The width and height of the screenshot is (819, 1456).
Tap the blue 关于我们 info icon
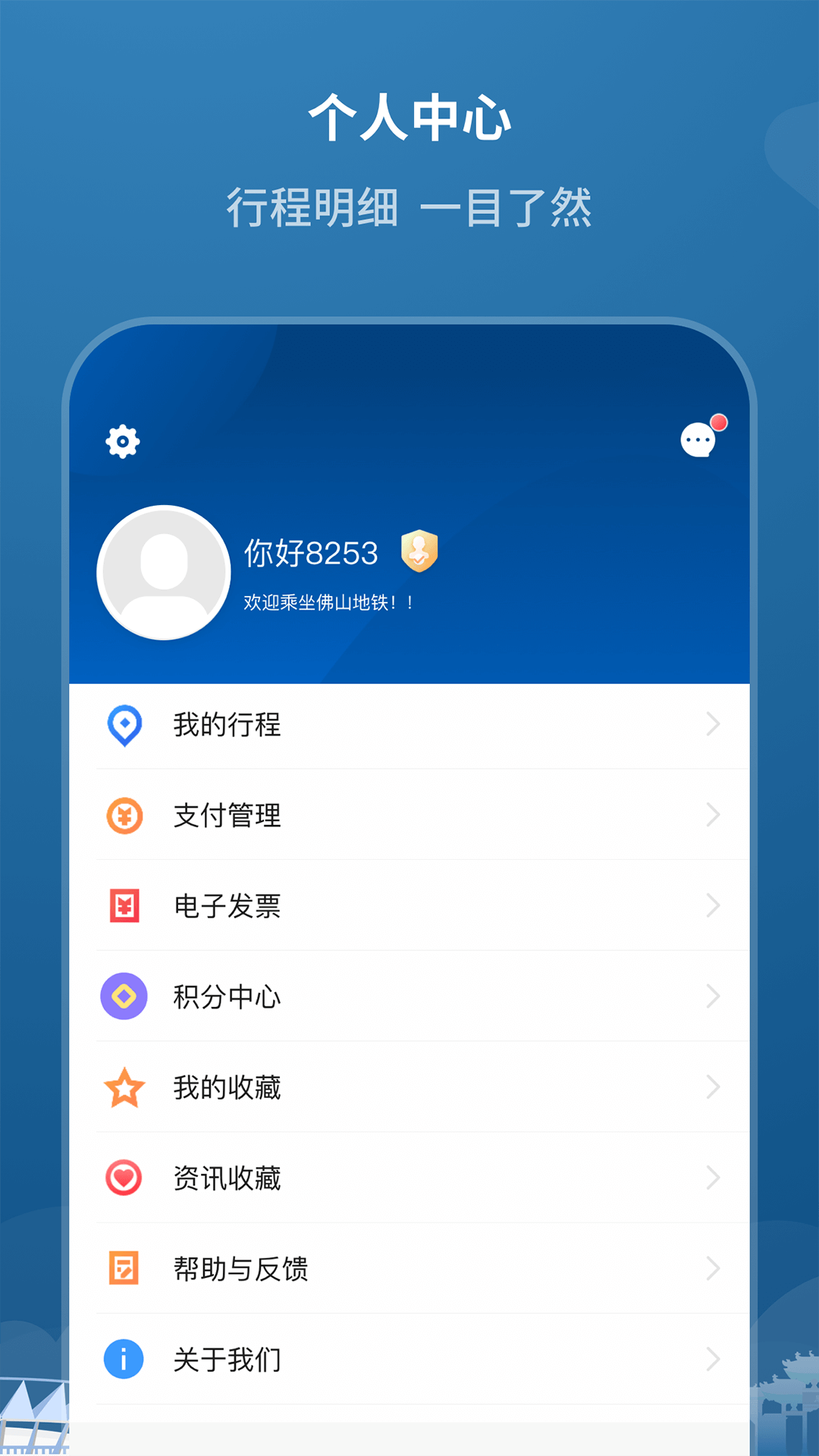[x=124, y=1359]
